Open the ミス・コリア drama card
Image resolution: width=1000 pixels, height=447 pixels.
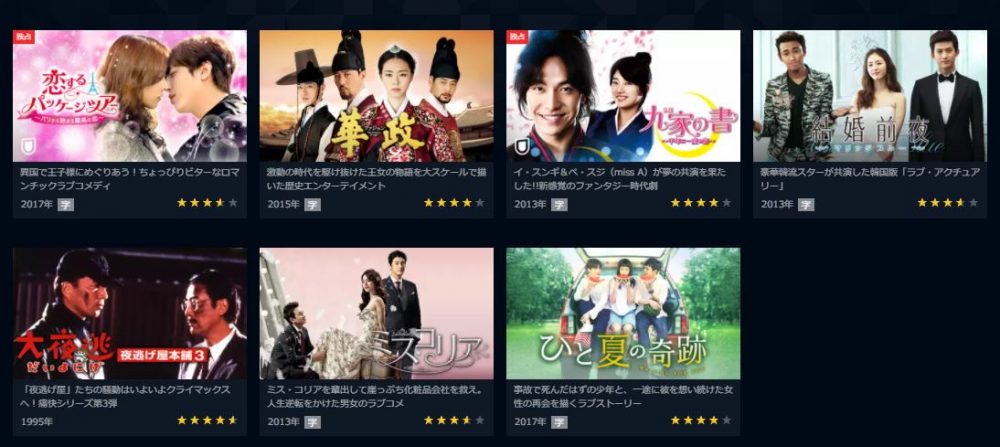tap(376, 314)
